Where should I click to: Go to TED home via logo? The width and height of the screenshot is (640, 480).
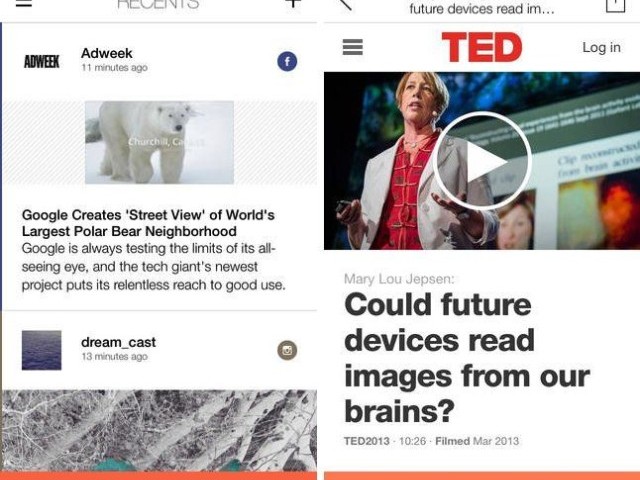(481, 47)
